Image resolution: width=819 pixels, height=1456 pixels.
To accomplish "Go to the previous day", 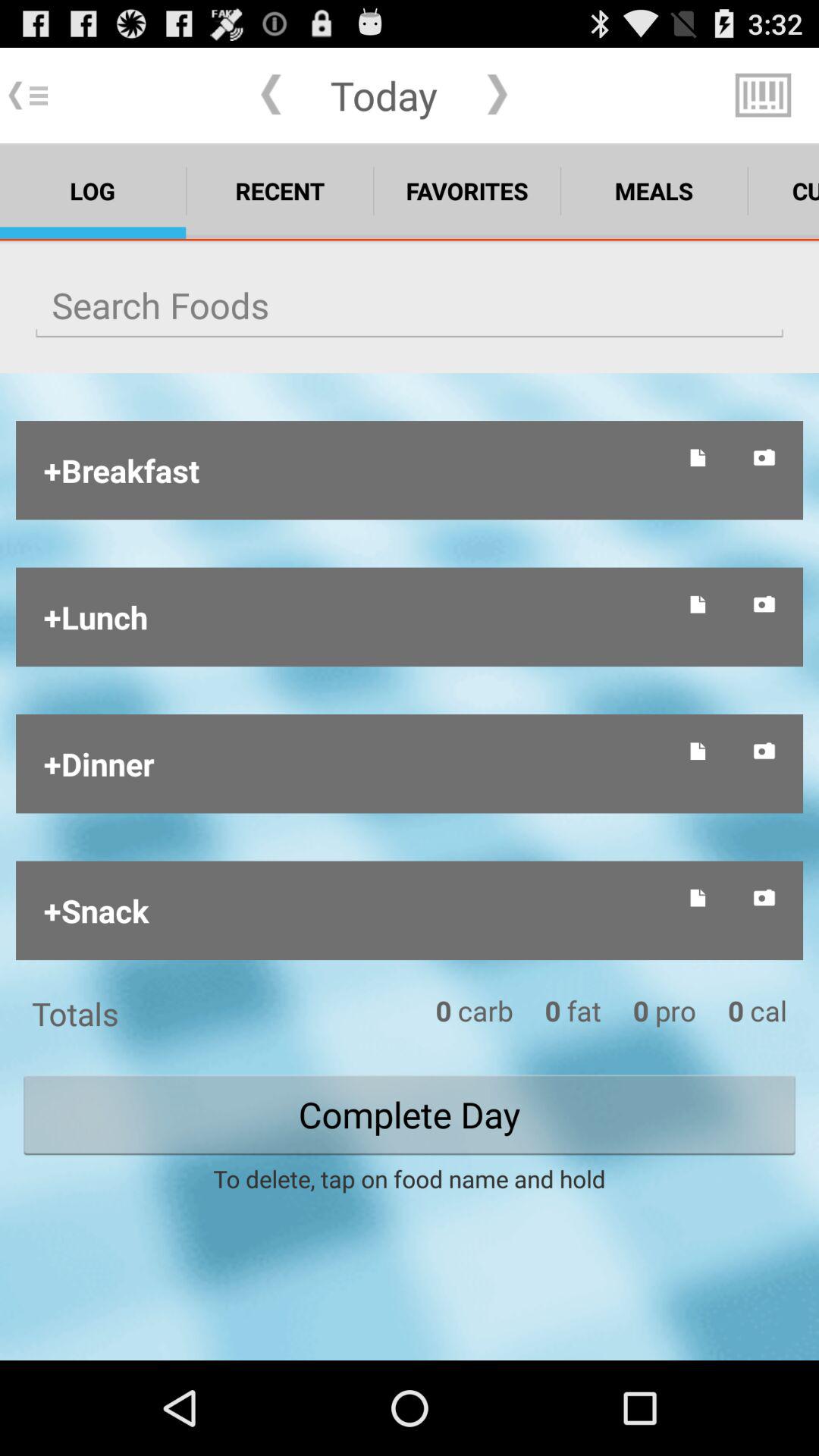I will [271, 95].
